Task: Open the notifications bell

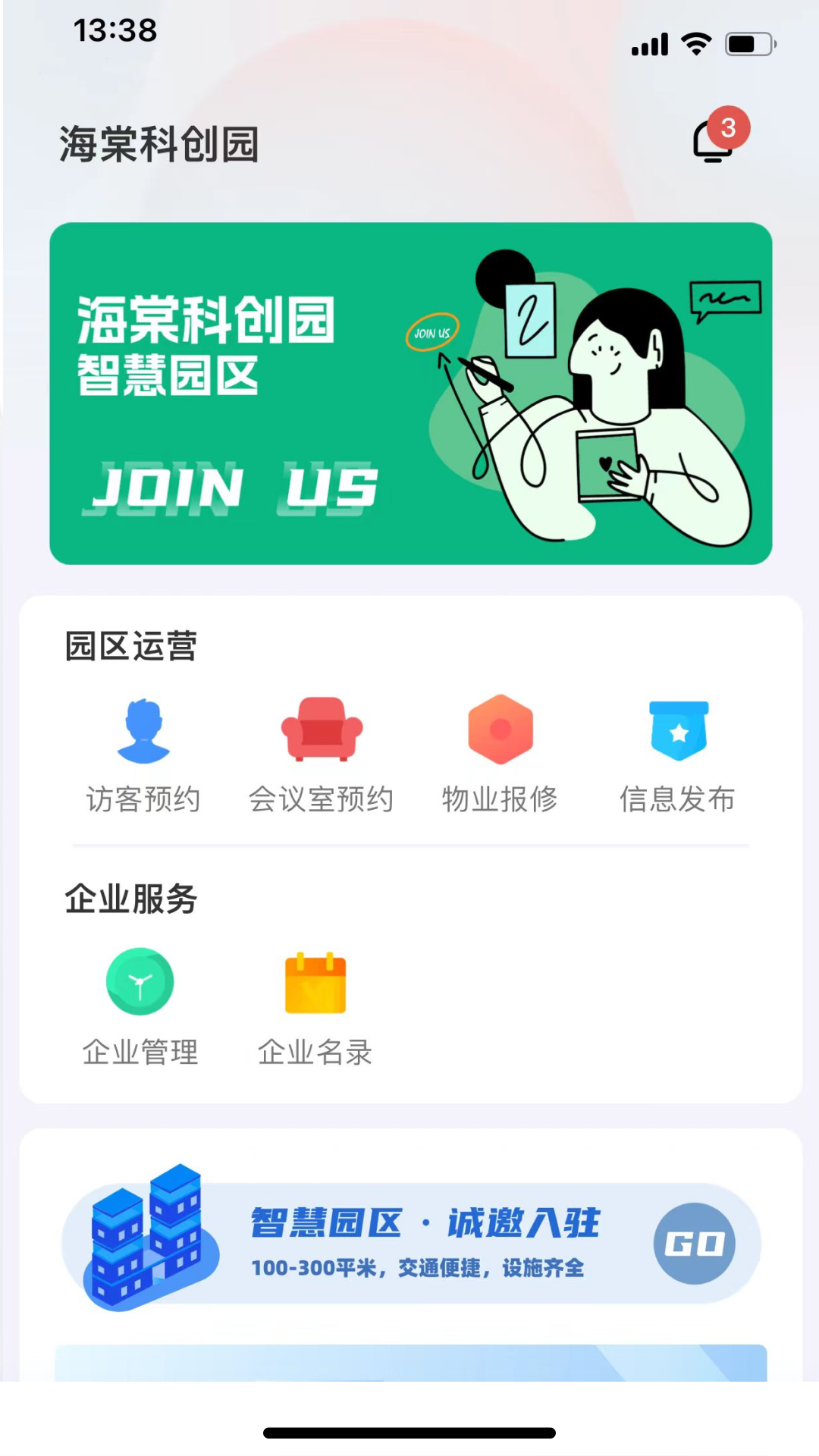Action: click(714, 142)
